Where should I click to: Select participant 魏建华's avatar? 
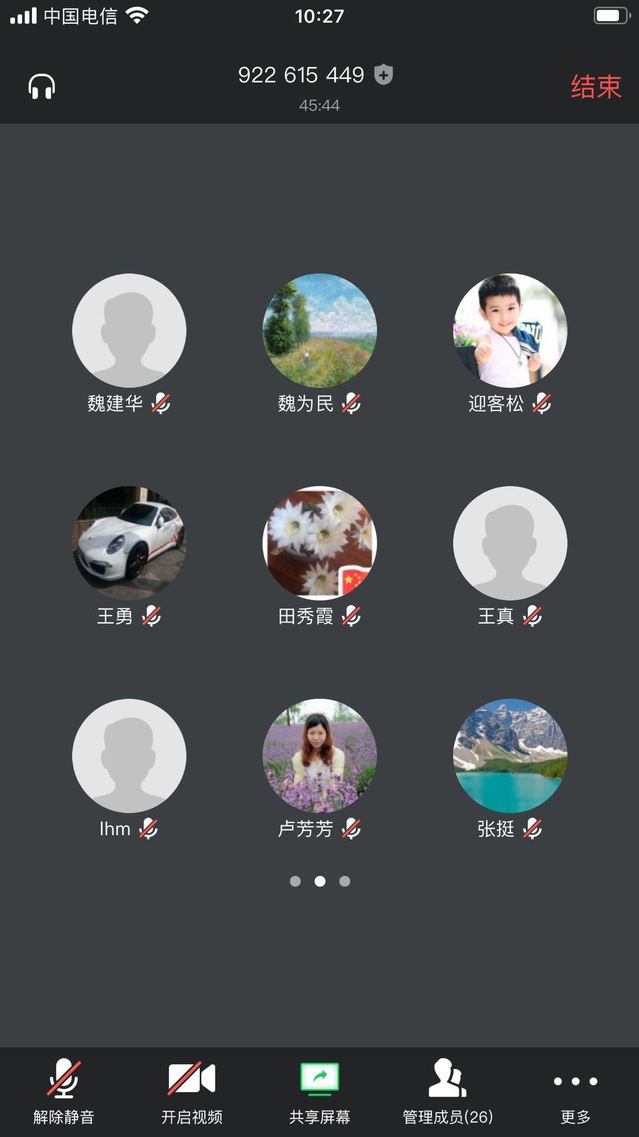pyautogui.click(x=129, y=331)
